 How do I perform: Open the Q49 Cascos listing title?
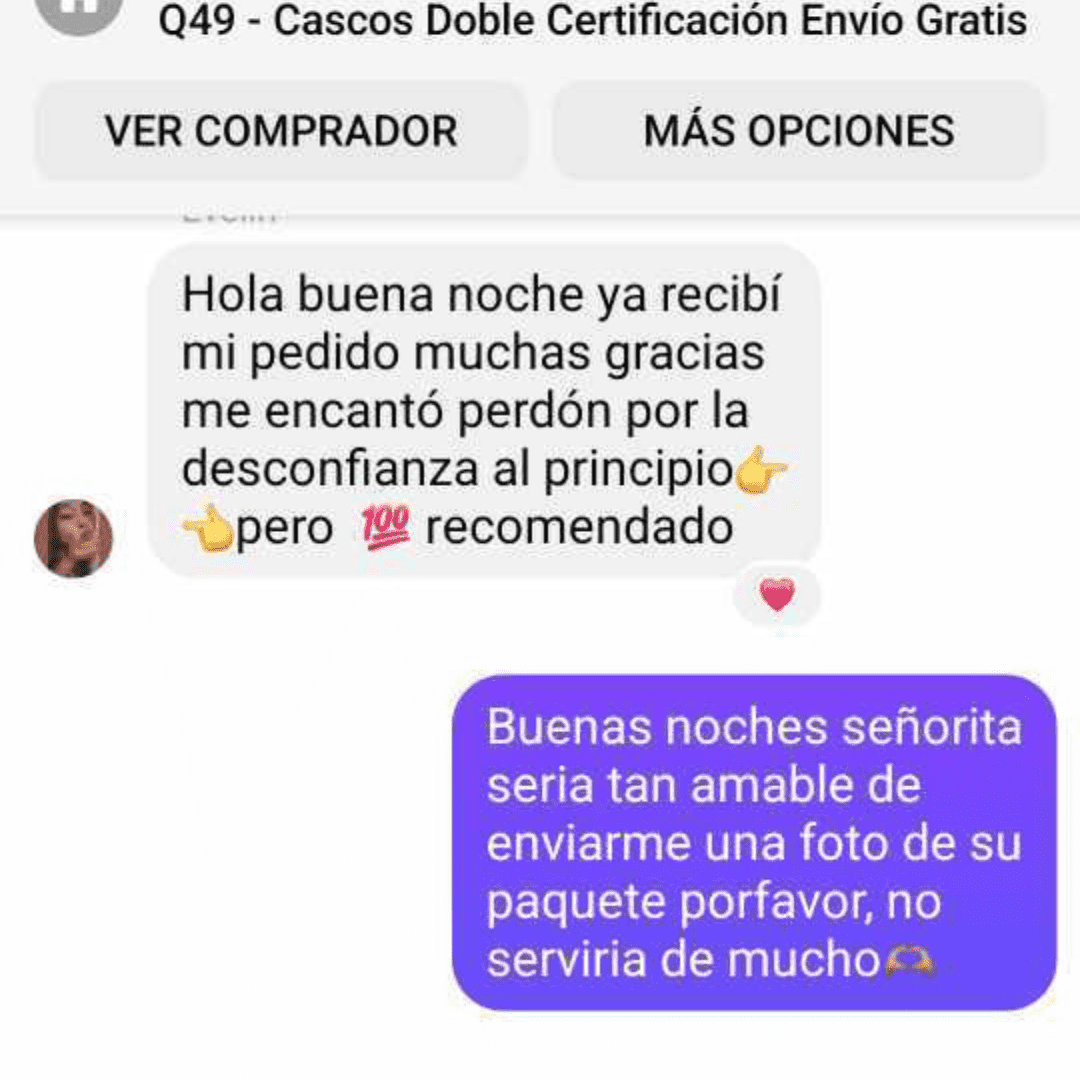point(593,20)
